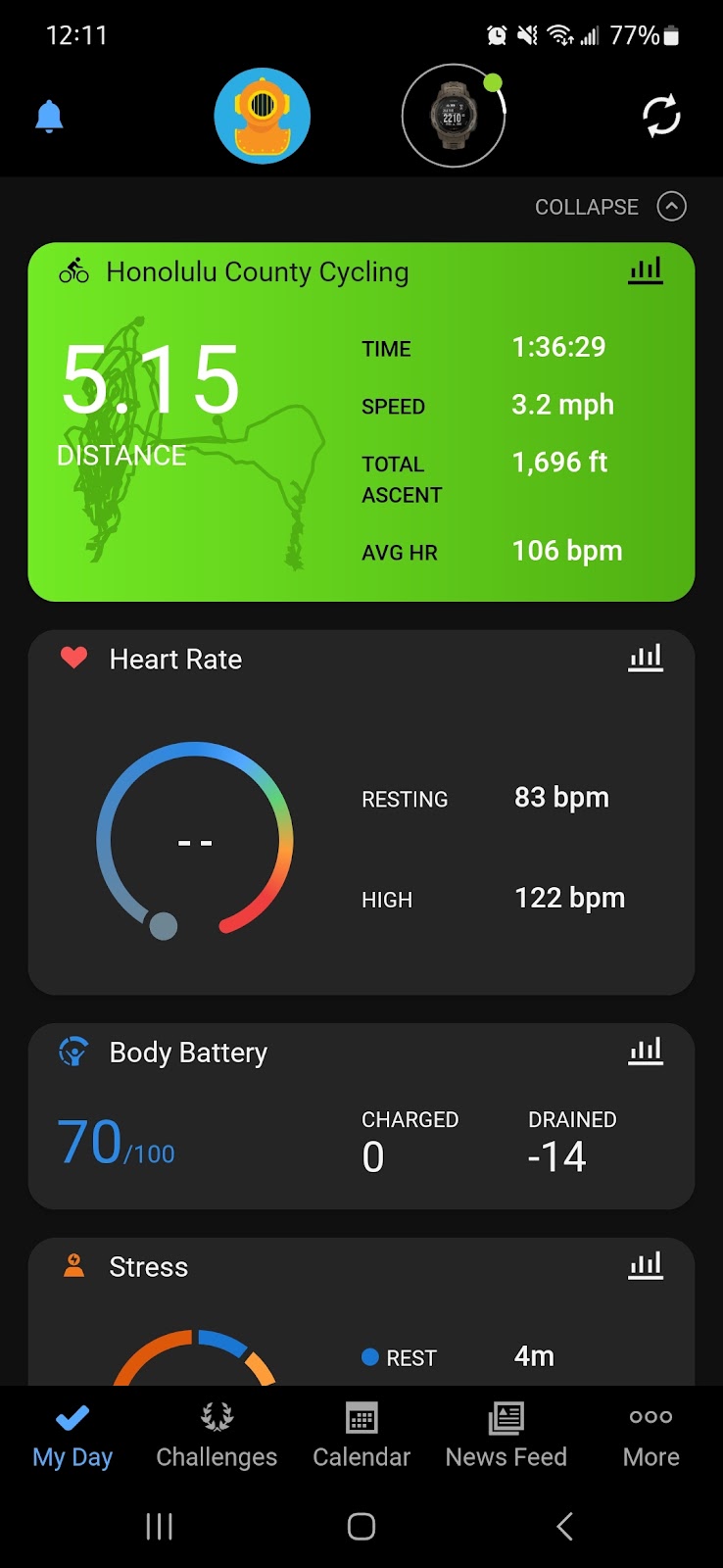The height and width of the screenshot is (1568, 723).
Task: Open the notifications bell
Action: pyautogui.click(x=49, y=118)
